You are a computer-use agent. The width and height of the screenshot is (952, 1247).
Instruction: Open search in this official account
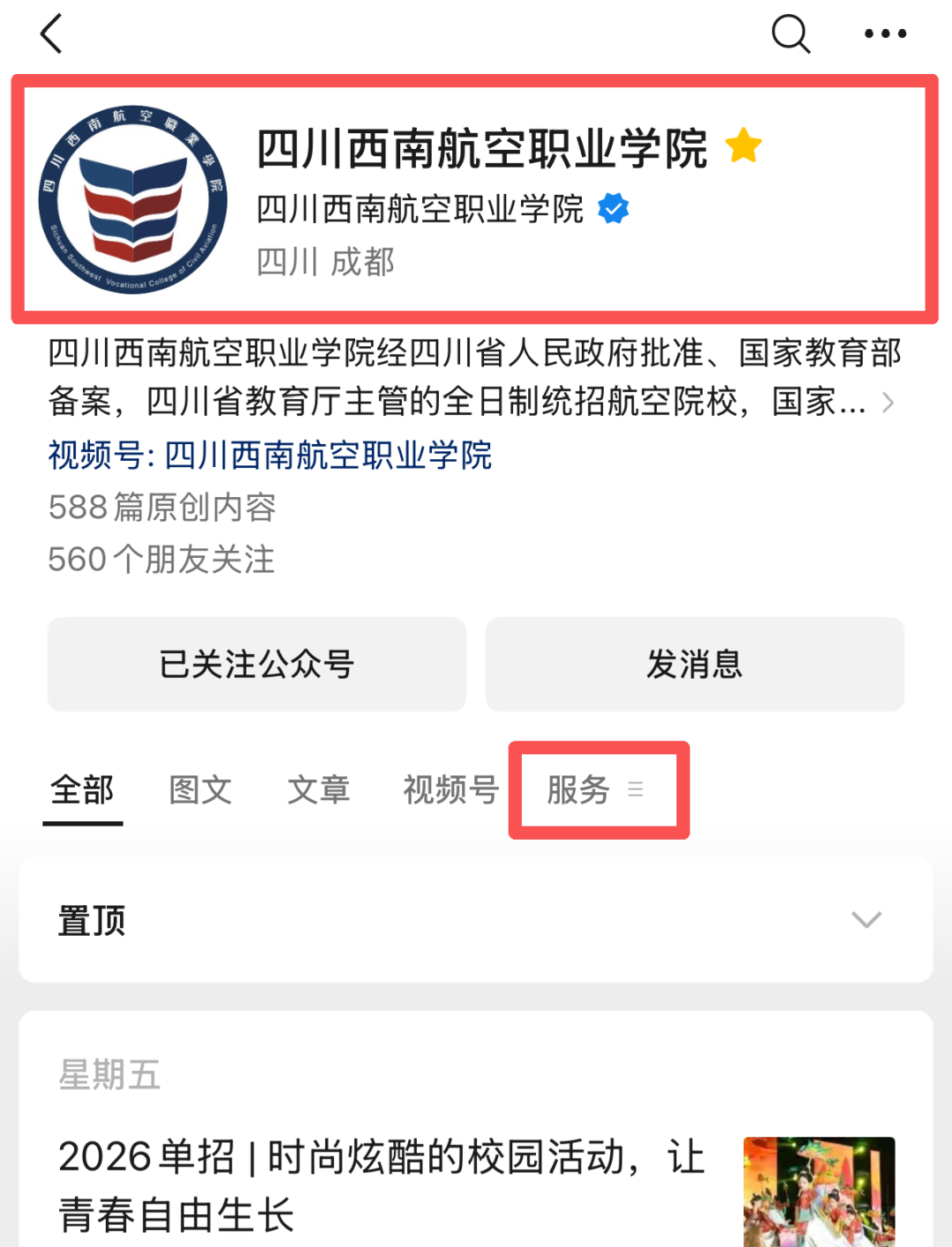coord(790,34)
